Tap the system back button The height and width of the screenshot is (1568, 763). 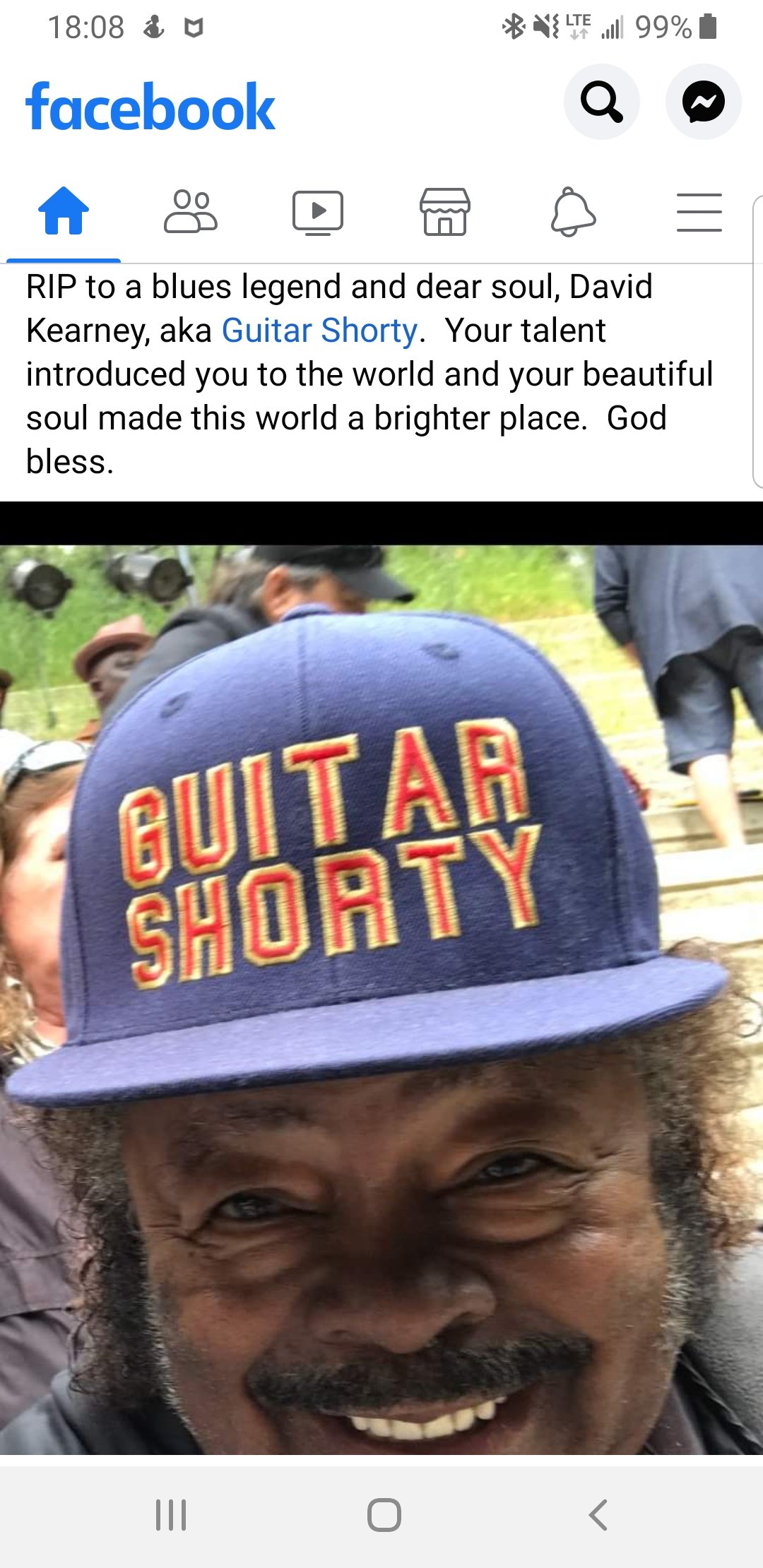pyautogui.click(x=598, y=1514)
